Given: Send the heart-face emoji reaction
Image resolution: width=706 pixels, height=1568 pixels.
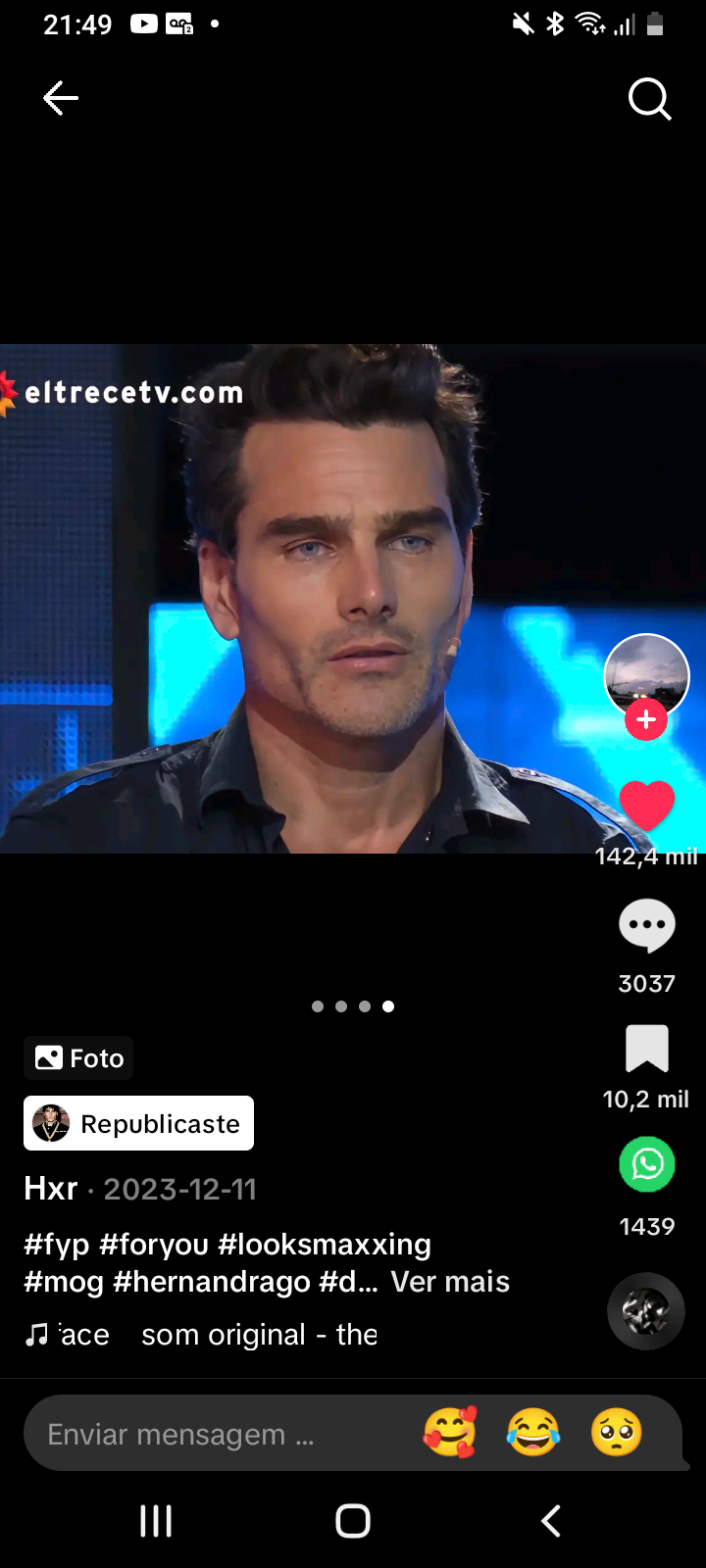Looking at the screenshot, I should click(450, 1433).
